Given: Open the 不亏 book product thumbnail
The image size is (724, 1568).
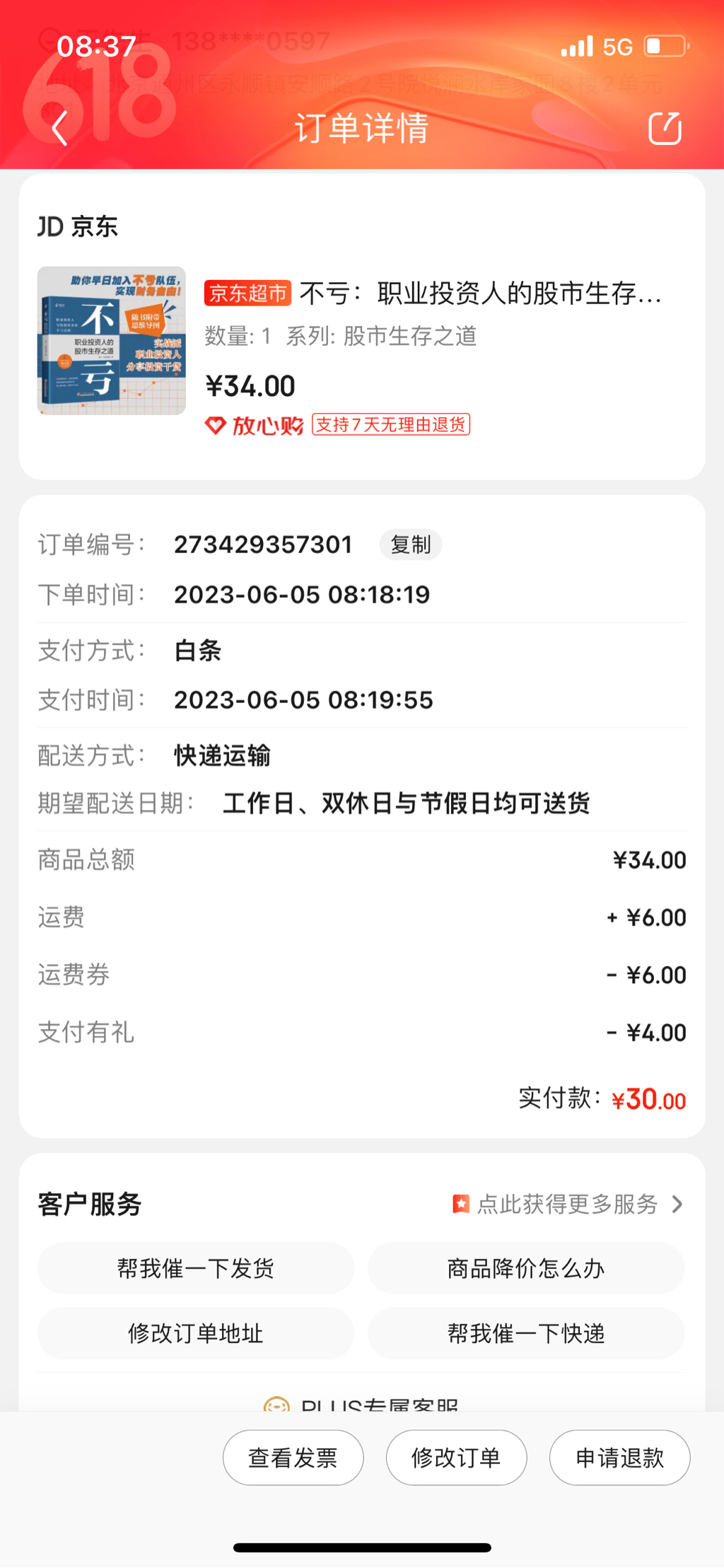Looking at the screenshot, I should pos(112,340).
